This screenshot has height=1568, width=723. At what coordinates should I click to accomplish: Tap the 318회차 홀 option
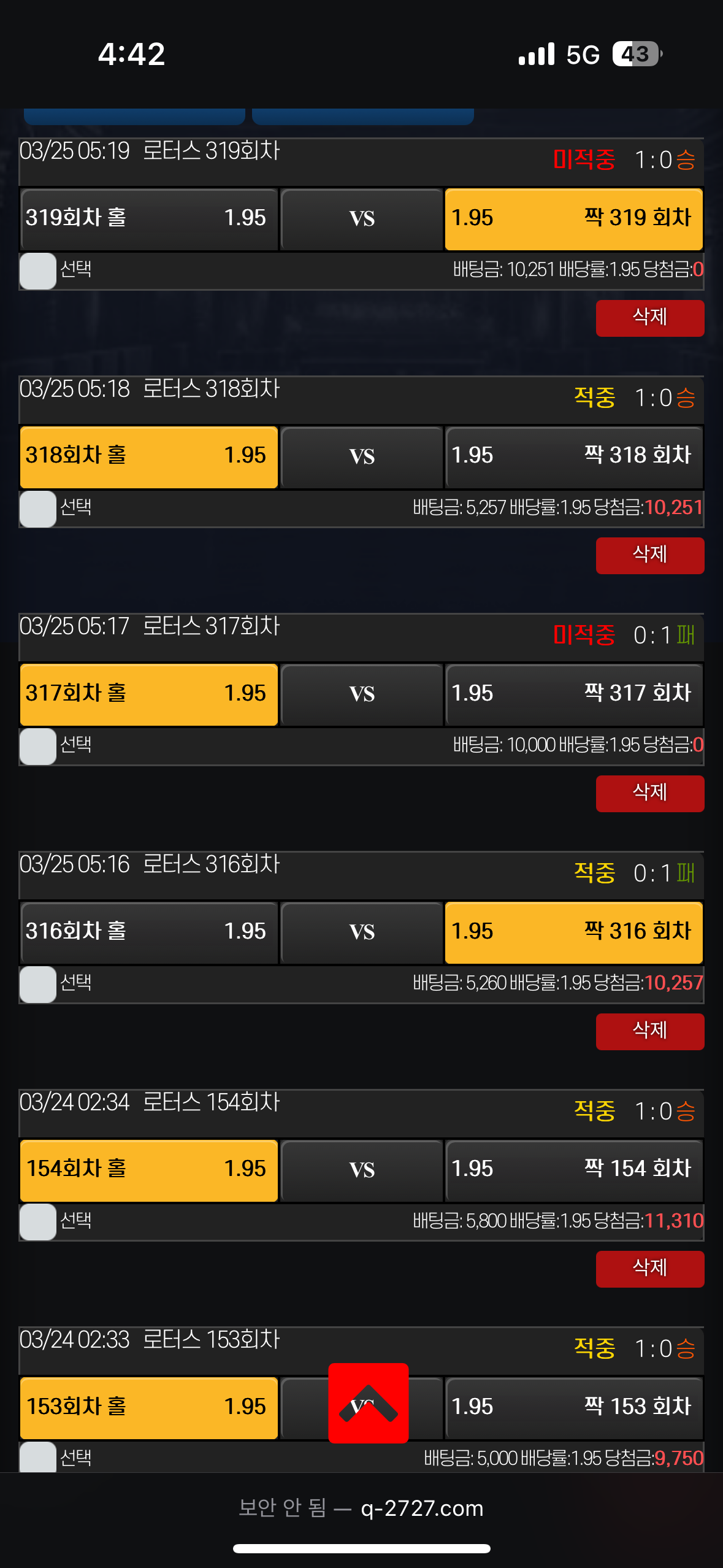pos(148,456)
